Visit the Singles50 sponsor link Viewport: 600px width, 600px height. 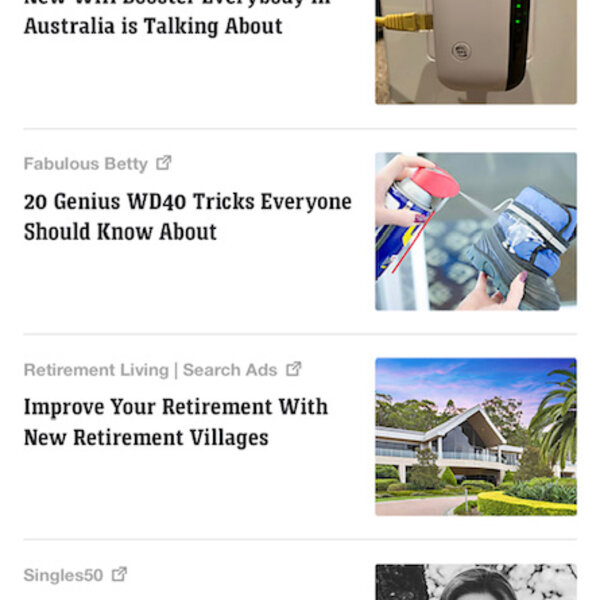coord(75,575)
